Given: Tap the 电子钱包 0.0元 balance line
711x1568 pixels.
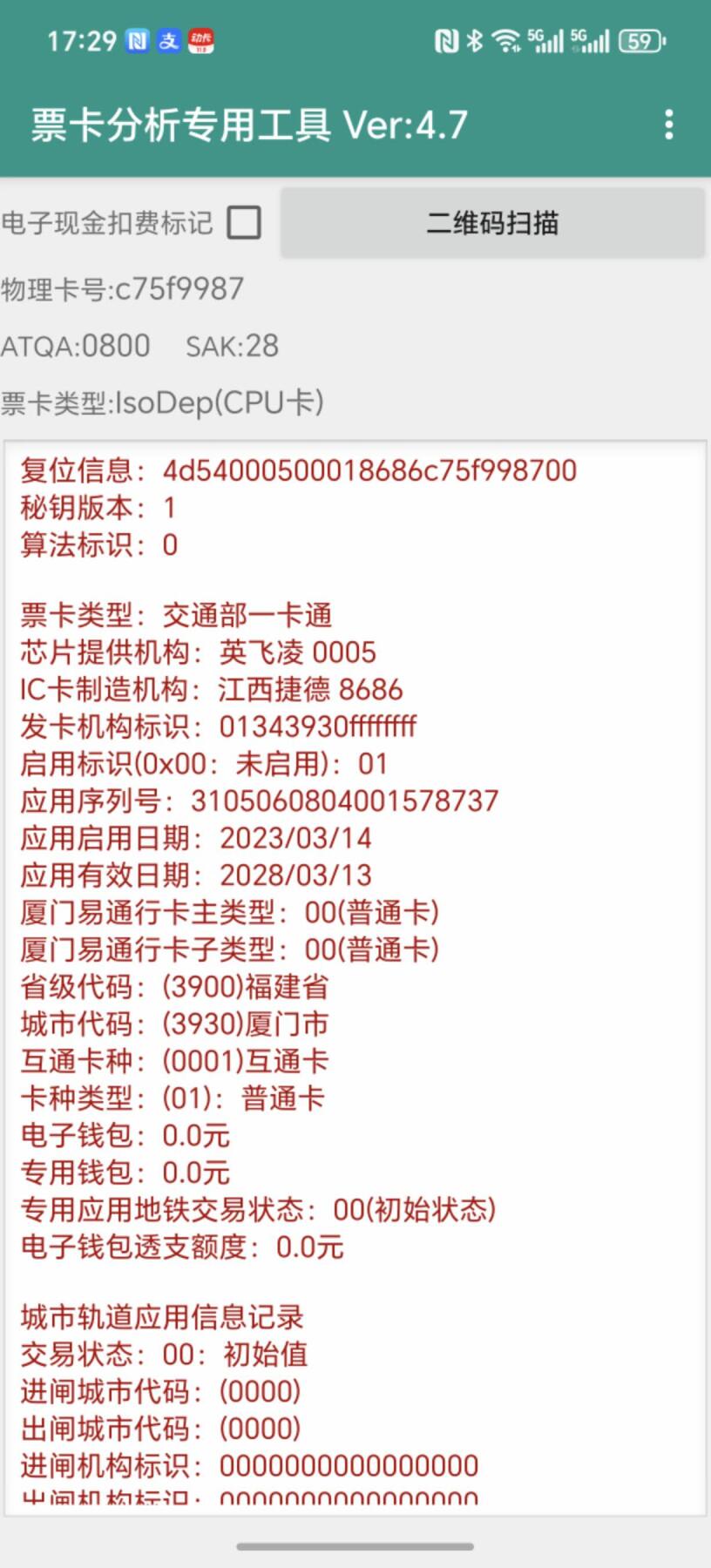Looking at the screenshot, I should tap(122, 1136).
